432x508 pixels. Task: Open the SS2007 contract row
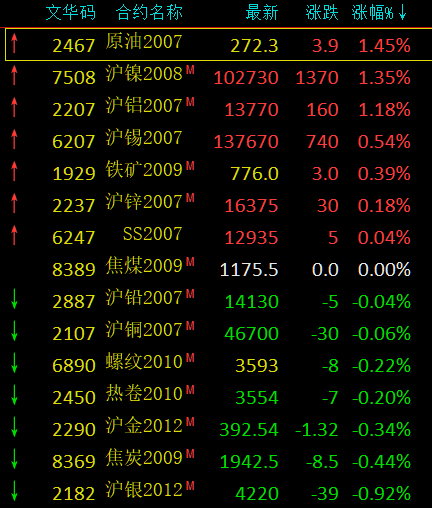point(216,237)
